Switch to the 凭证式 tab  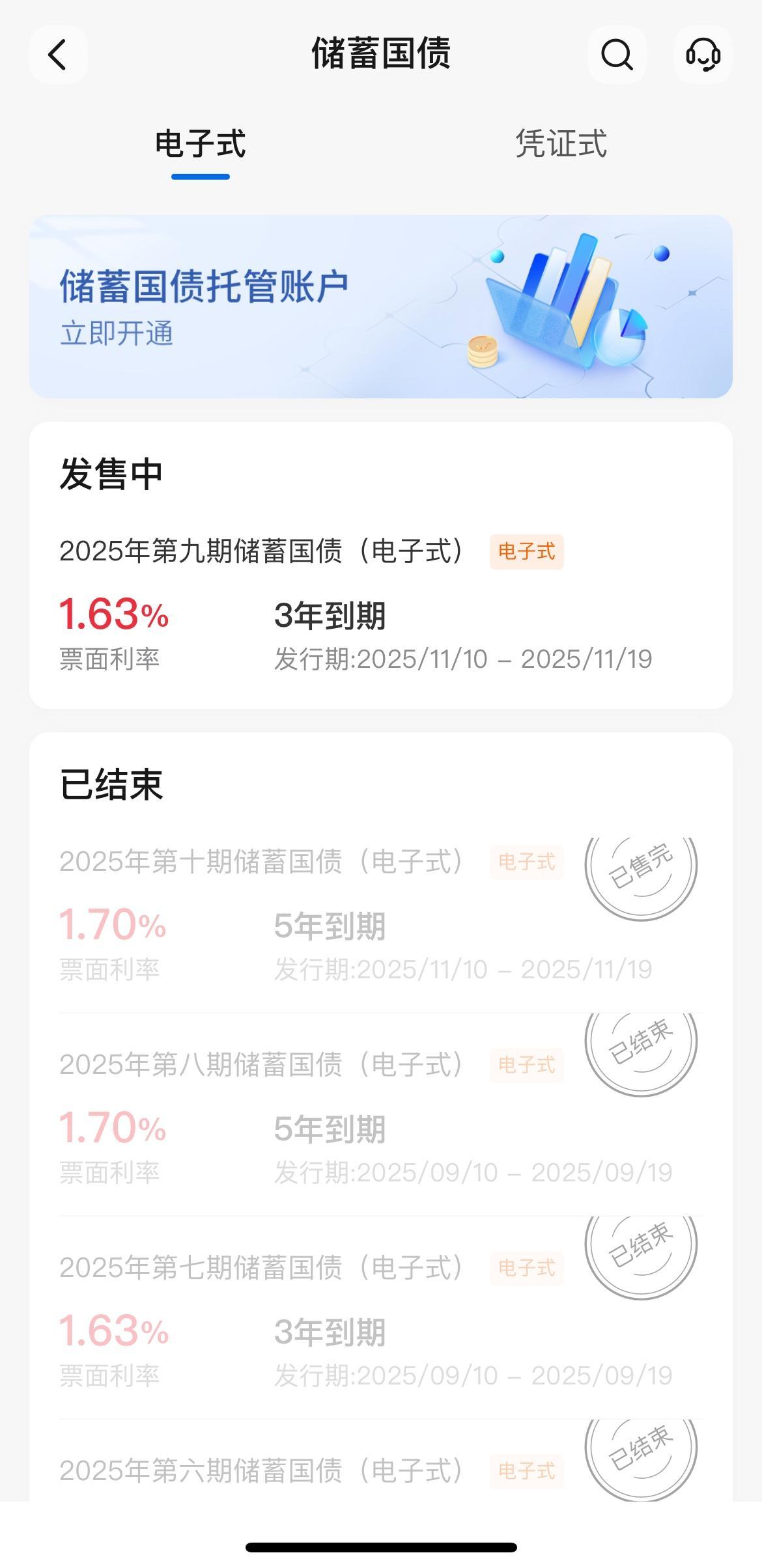[561, 144]
